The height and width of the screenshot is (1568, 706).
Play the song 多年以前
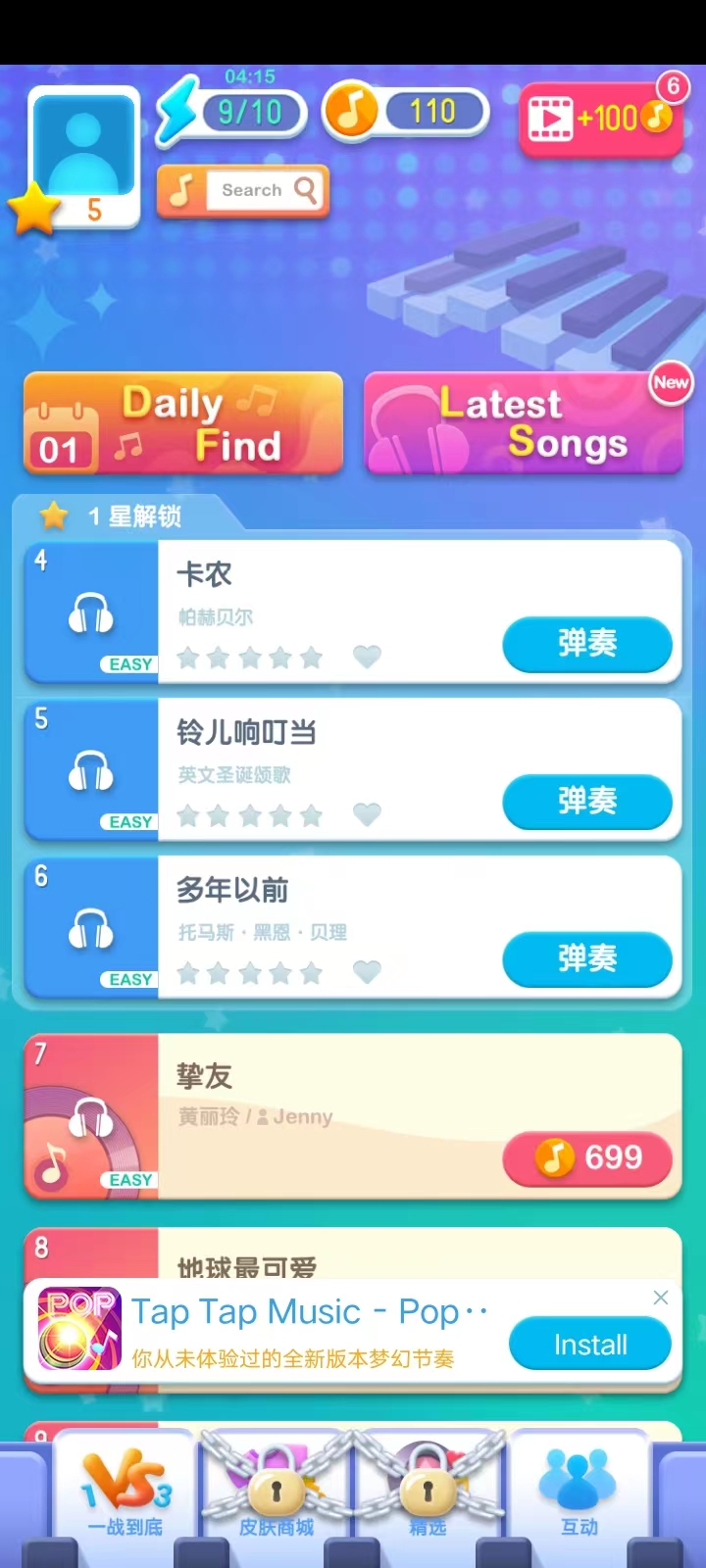tap(586, 959)
